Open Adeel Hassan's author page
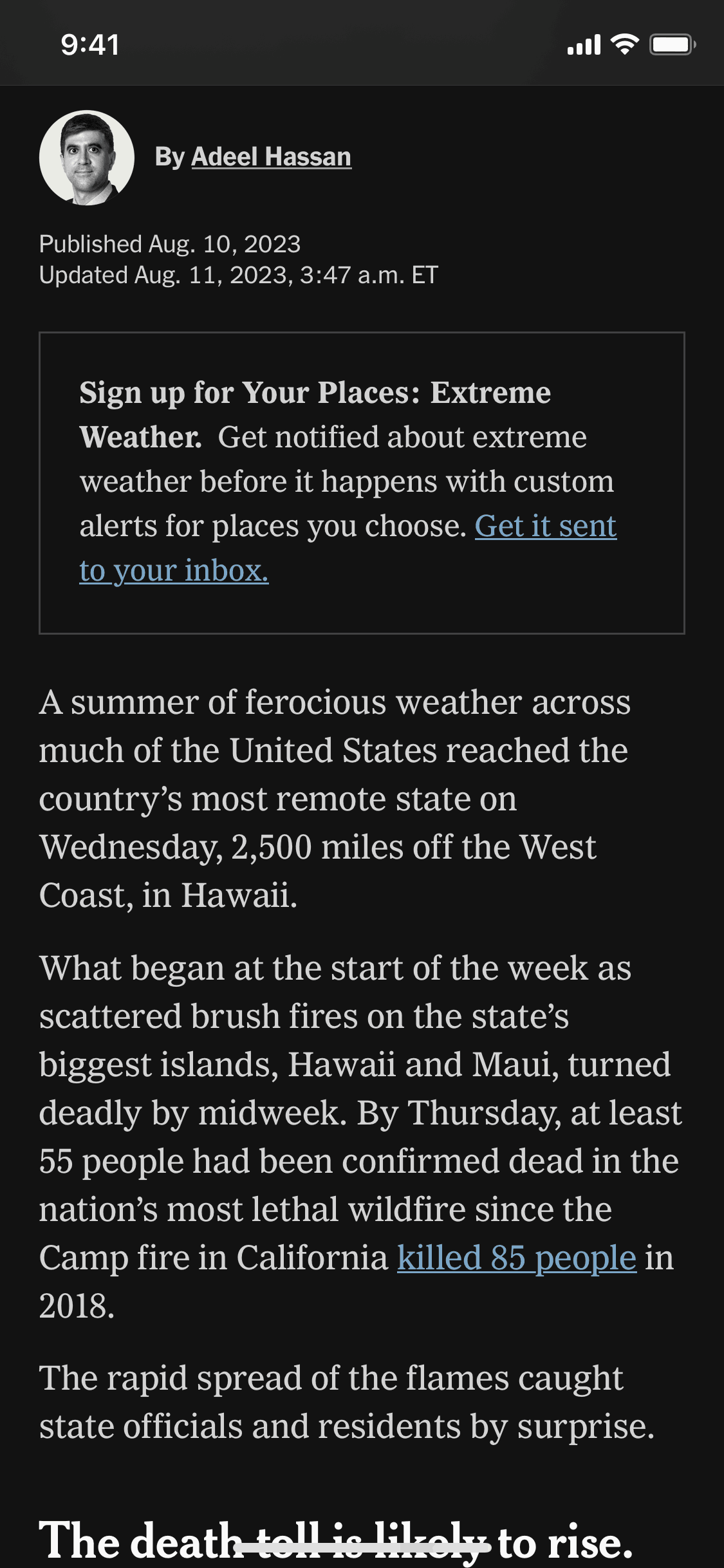This screenshot has width=724, height=1568. tap(271, 157)
